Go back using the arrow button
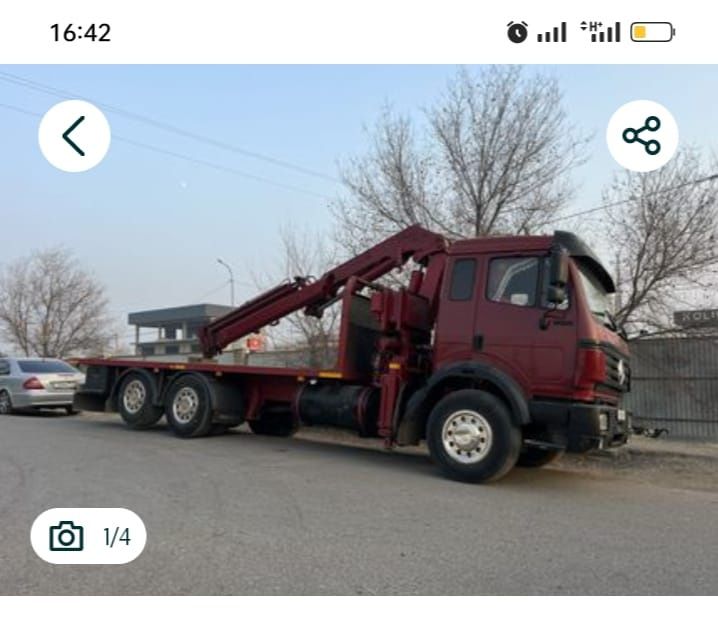718x617 pixels. pos(74,136)
